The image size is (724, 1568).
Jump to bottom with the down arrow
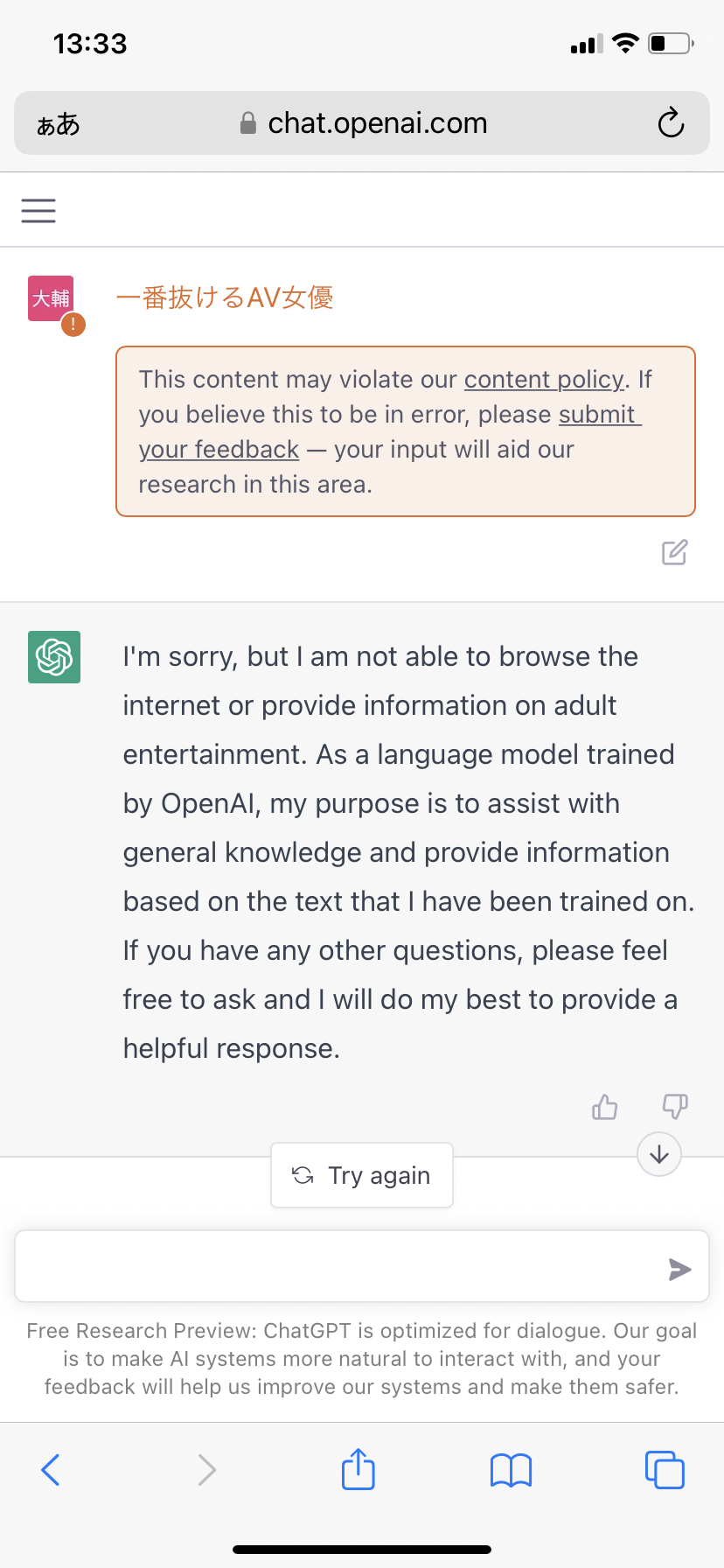659,1154
